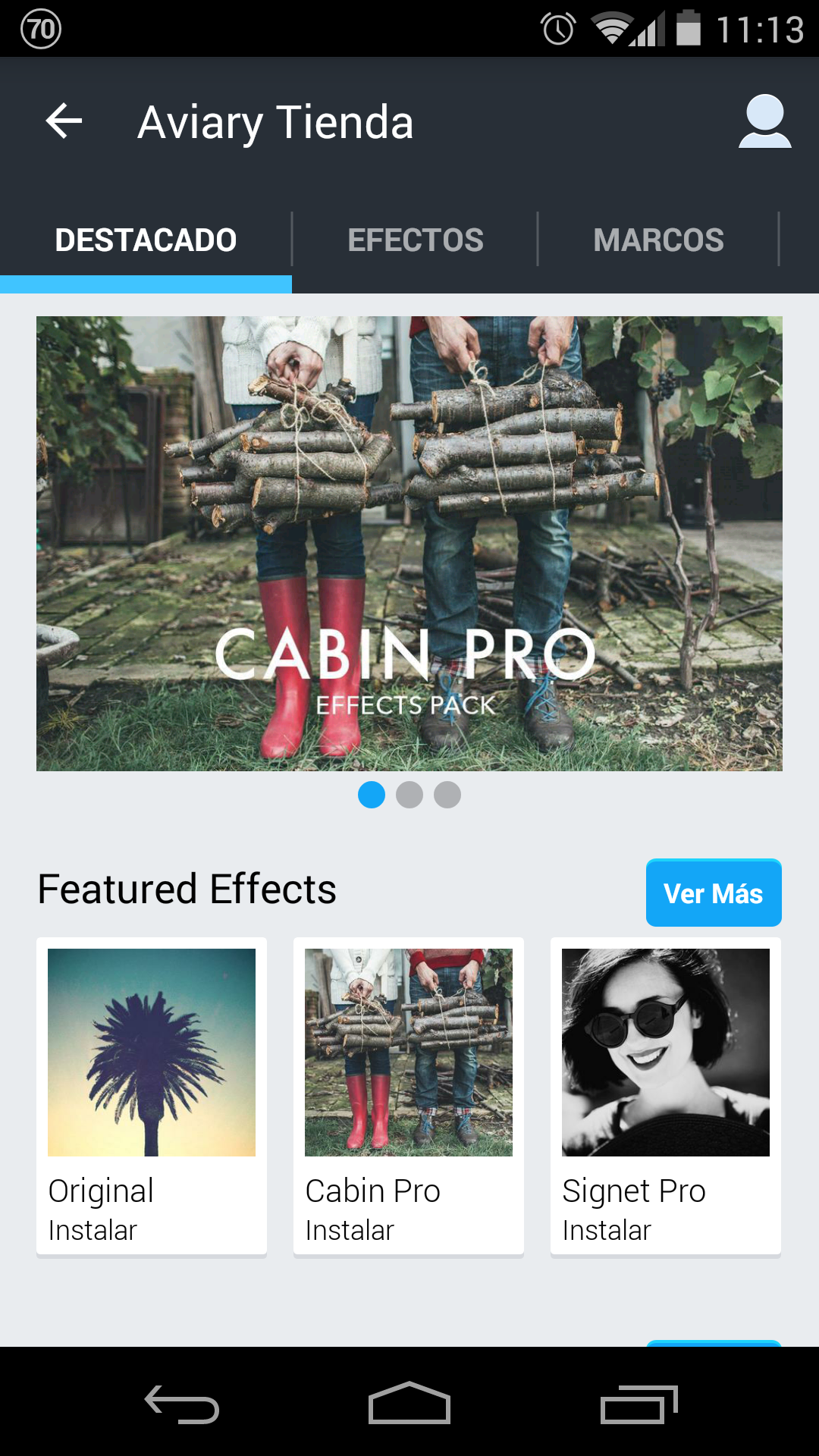The height and width of the screenshot is (1456, 819).
Task: Switch to the Efectos tab
Action: [415, 240]
